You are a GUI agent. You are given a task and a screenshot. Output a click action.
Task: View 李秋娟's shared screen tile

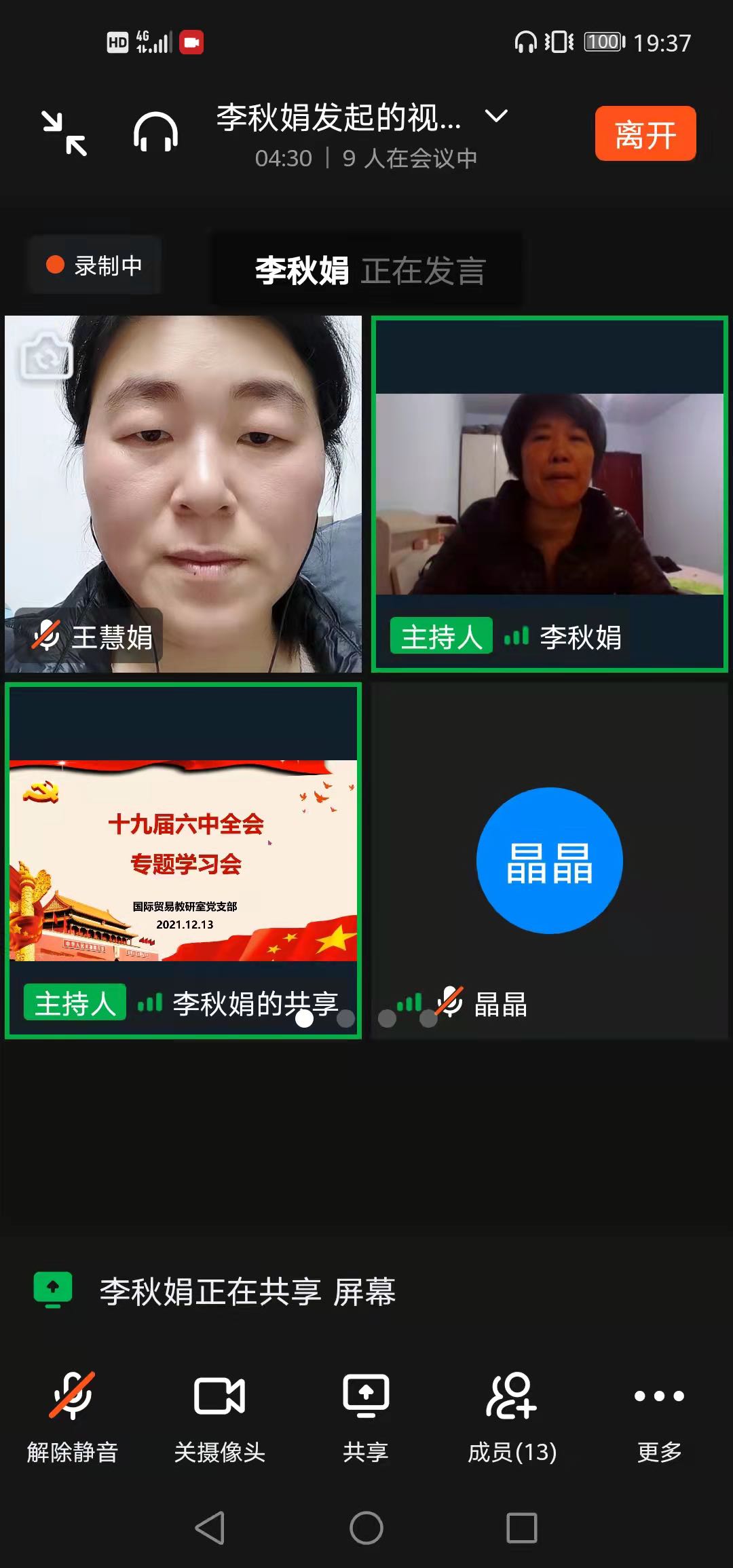pyautogui.click(x=183, y=860)
